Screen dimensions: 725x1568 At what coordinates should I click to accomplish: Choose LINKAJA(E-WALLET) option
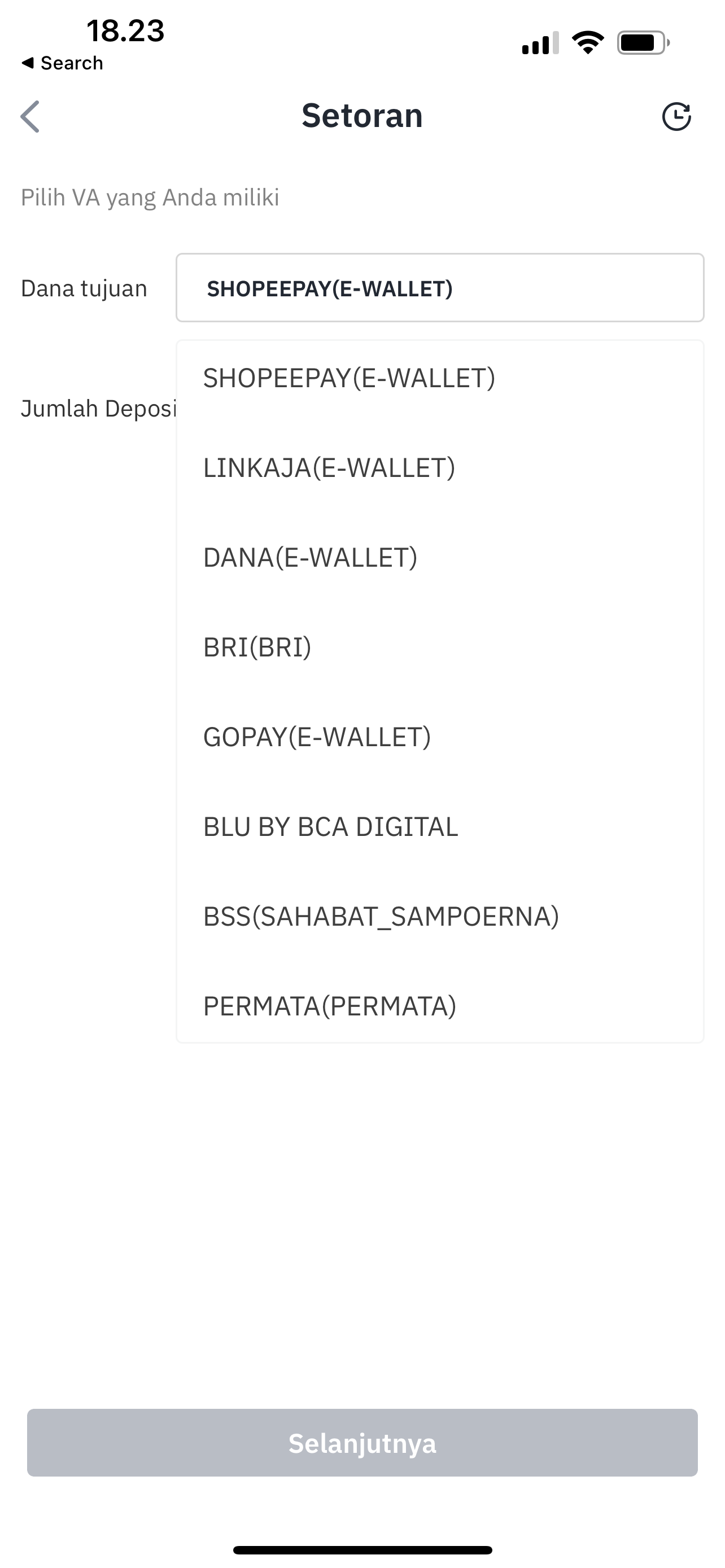[439, 467]
